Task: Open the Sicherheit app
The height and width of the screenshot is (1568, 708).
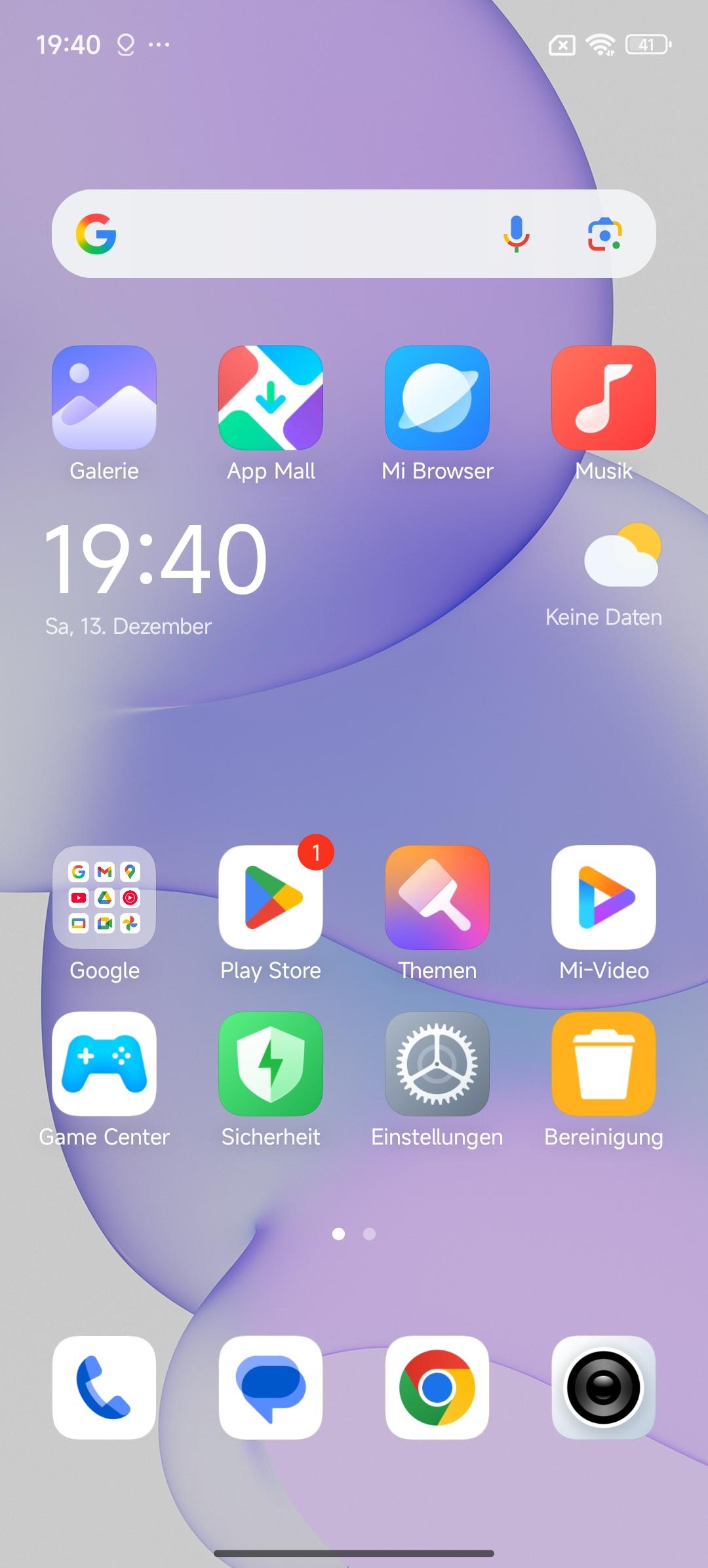Action: (x=271, y=1064)
